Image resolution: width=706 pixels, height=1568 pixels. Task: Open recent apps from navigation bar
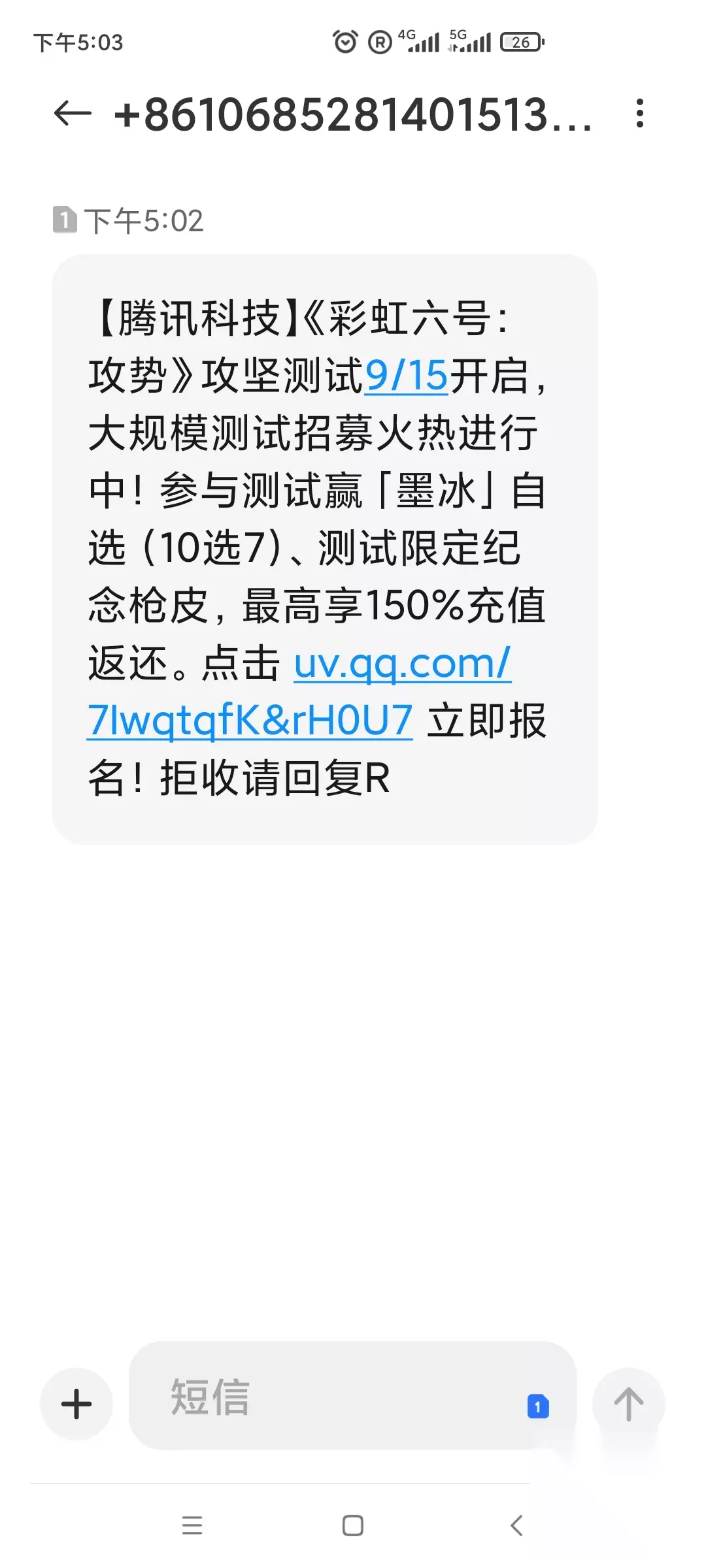(x=192, y=1526)
